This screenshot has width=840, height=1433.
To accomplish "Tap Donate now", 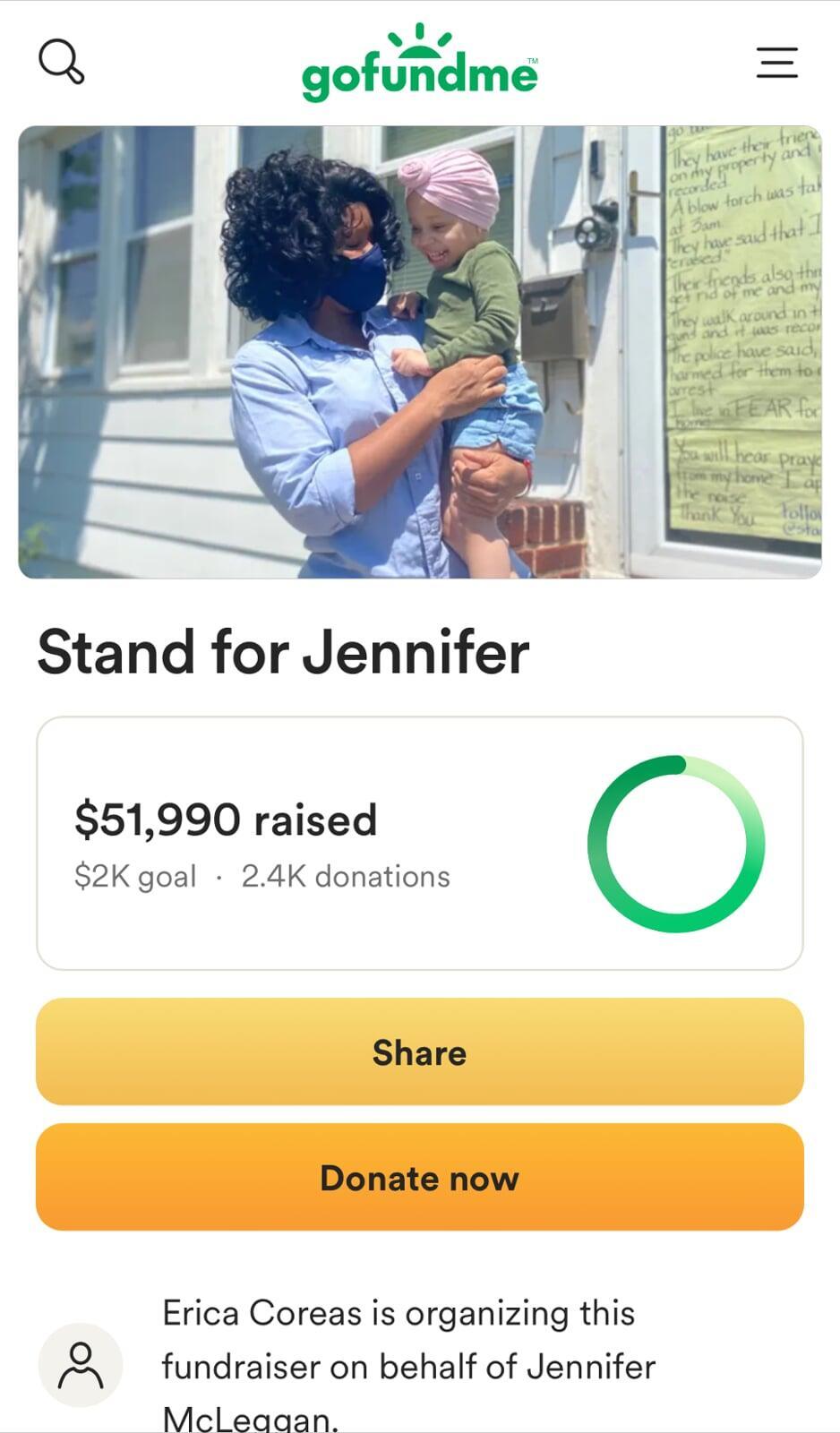I will click(419, 1177).
